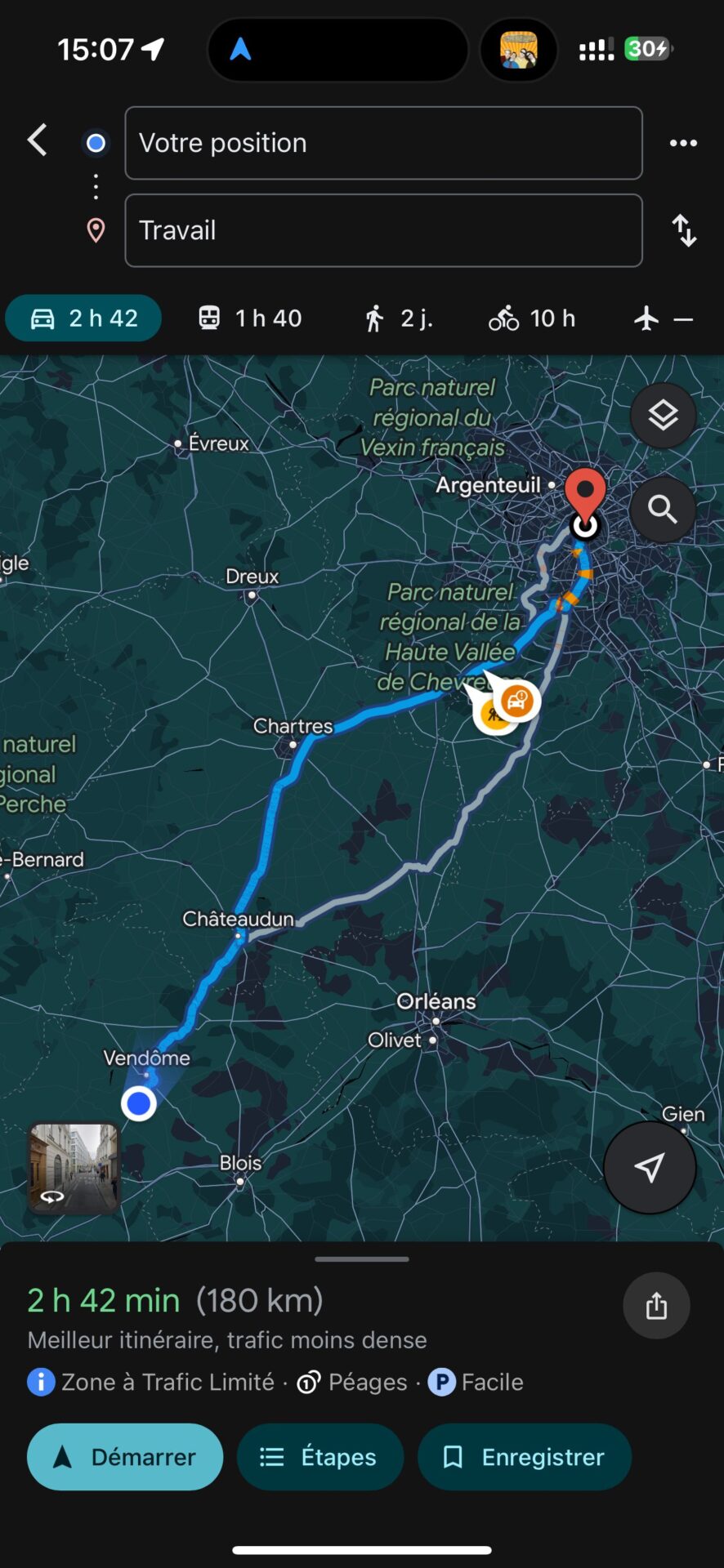
Task: Start navigation with Démarrer
Action: [125, 1457]
